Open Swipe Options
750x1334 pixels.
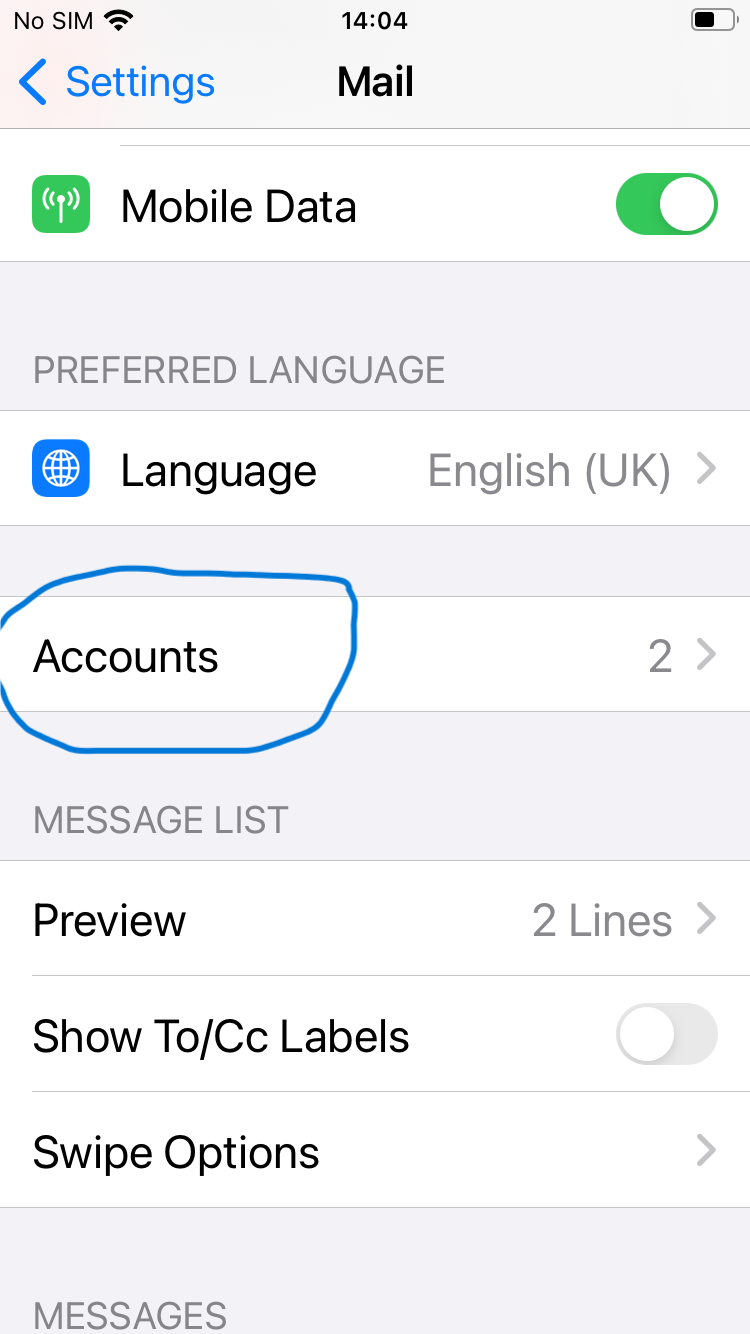[x=375, y=1151]
